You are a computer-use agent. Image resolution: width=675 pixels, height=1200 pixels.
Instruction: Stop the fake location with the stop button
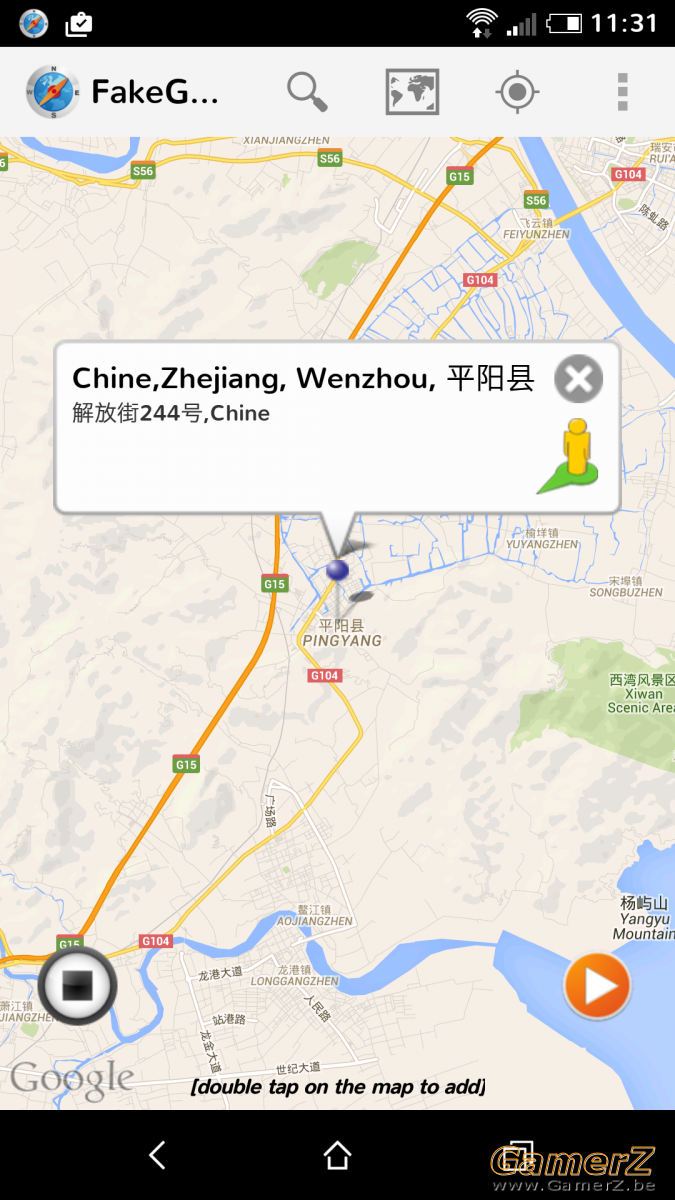77,986
